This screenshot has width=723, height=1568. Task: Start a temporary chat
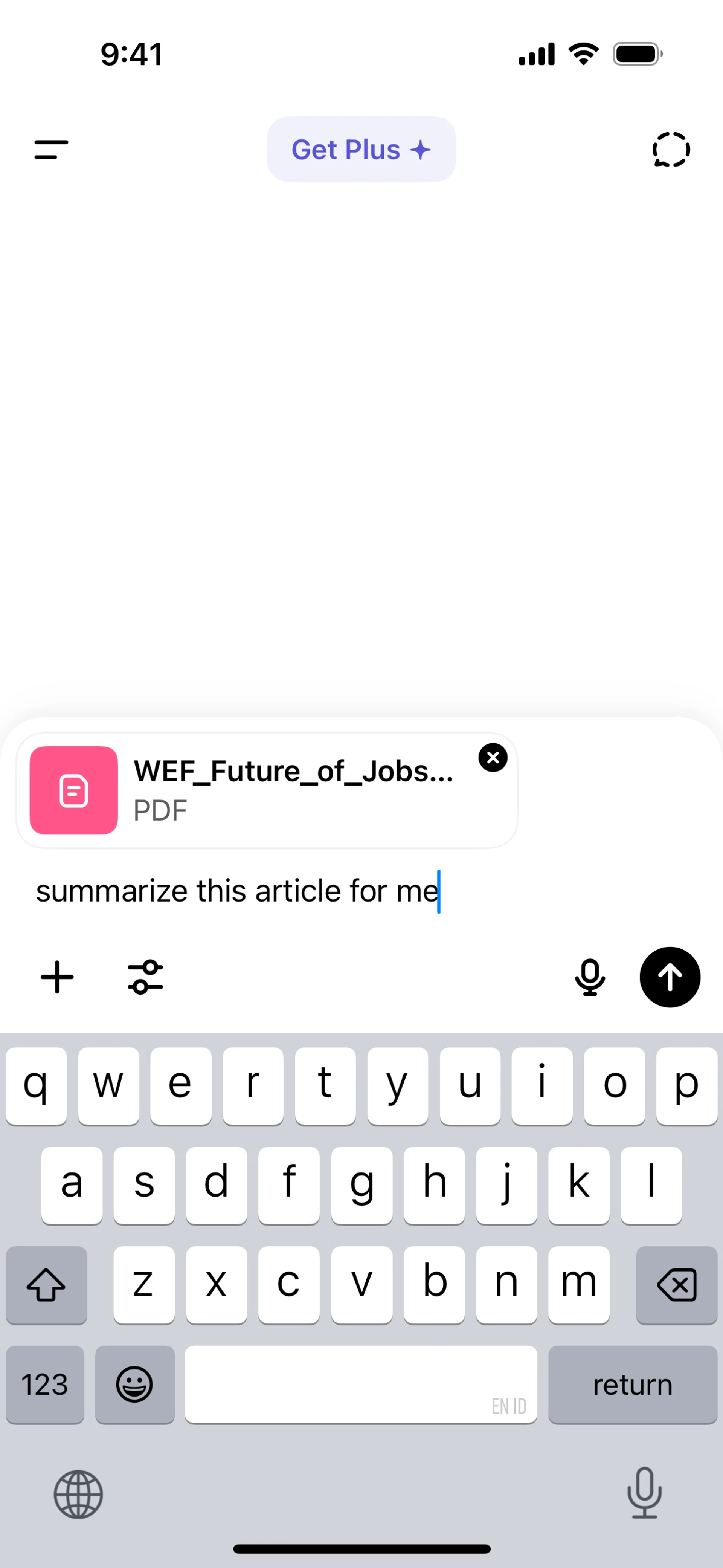[x=671, y=150]
